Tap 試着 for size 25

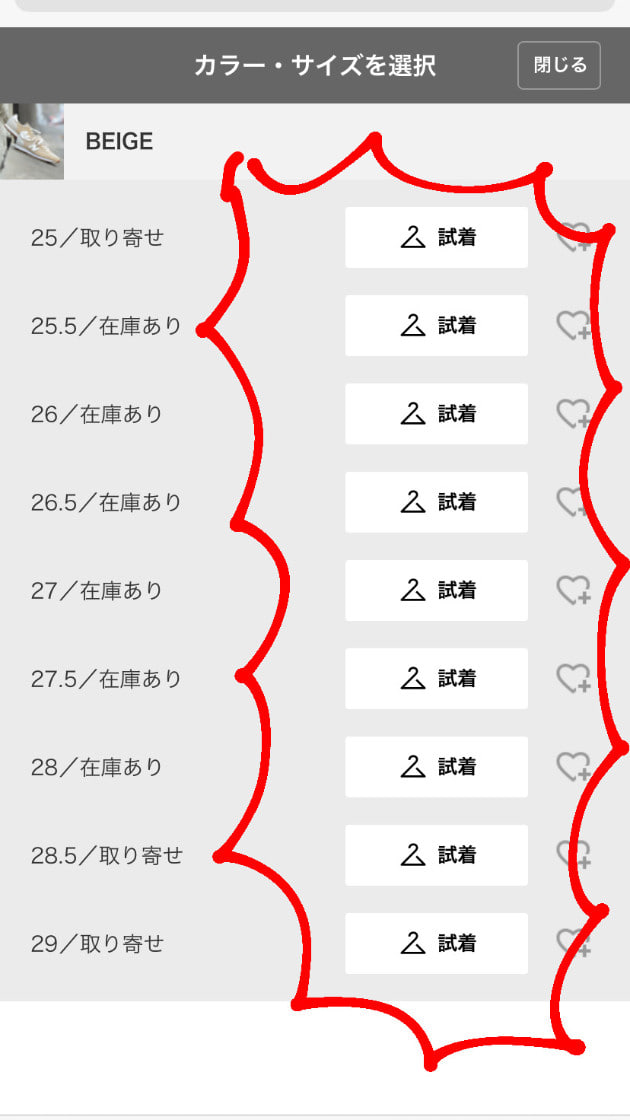point(436,238)
